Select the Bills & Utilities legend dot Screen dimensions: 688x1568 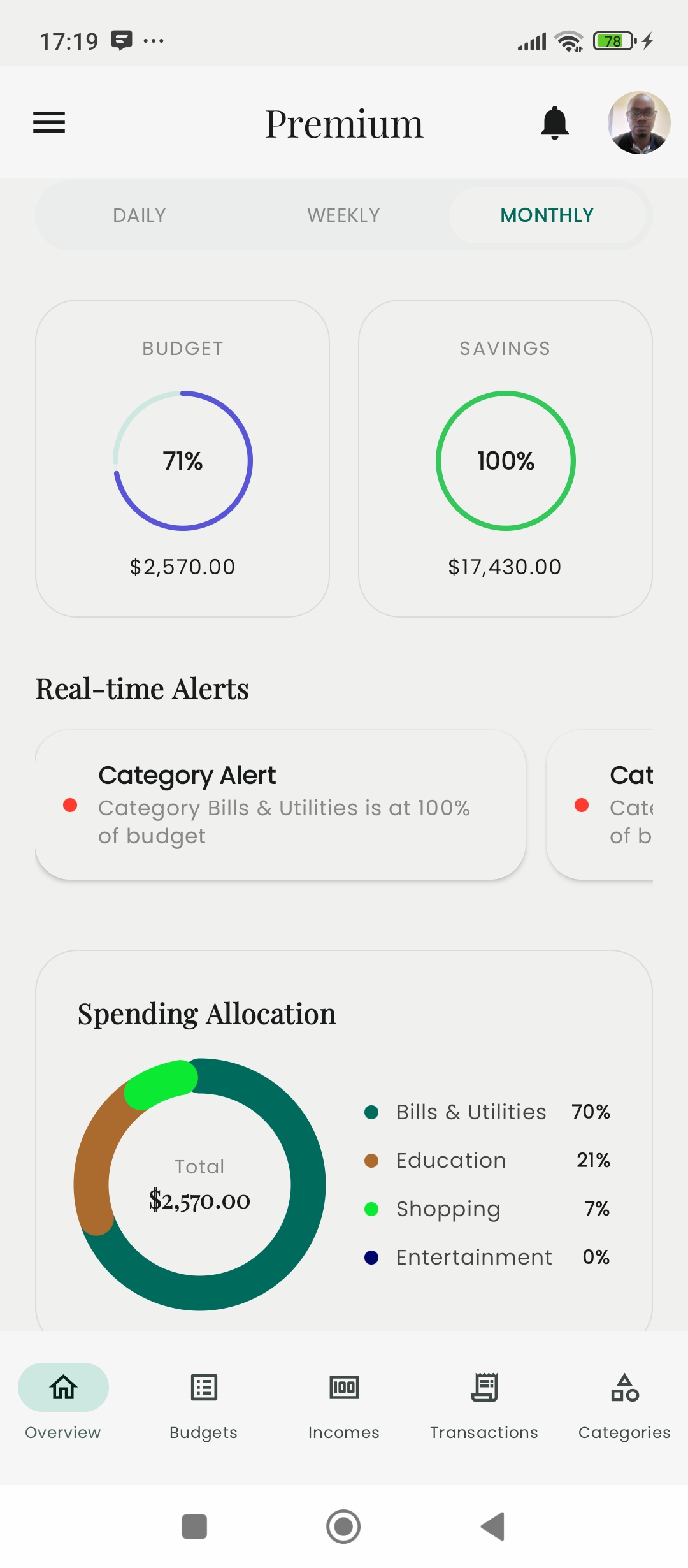pyautogui.click(x=372, y=1112)
